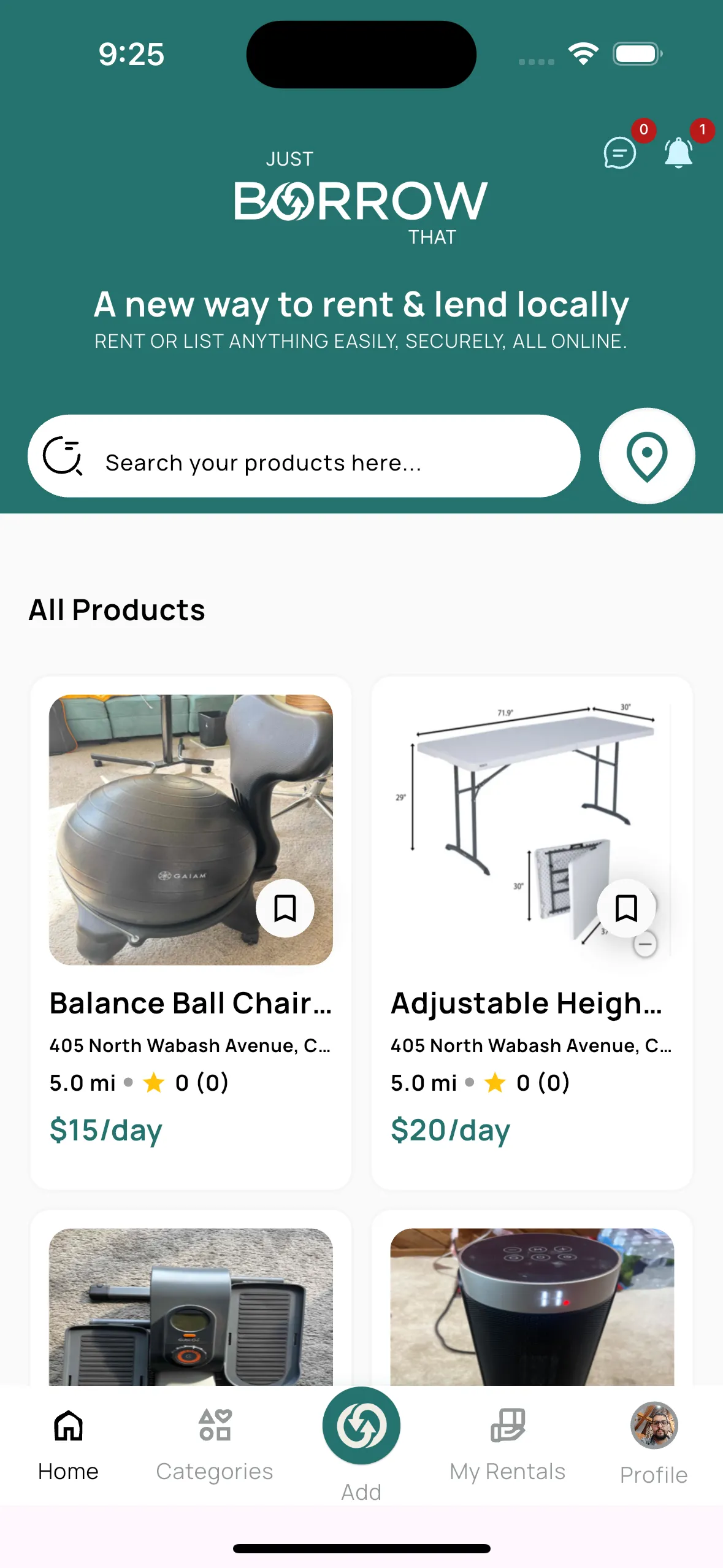723x1568 pixels.
Task: Go to the Home tab
Action: [68, 1445]
